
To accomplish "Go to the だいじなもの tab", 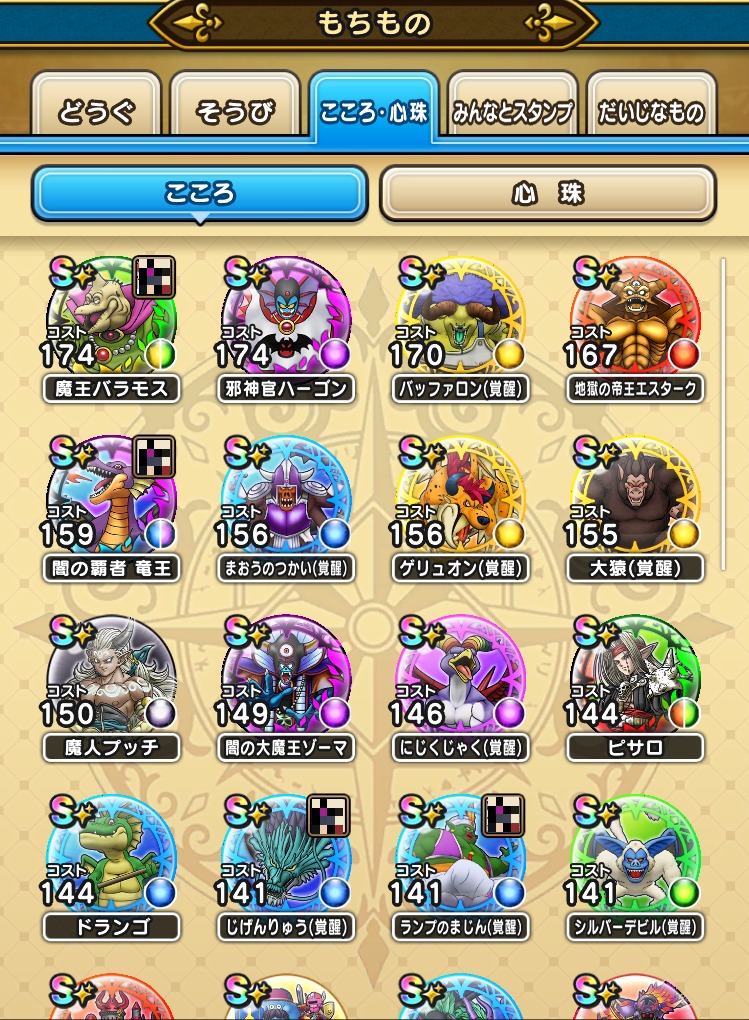I will click(x=651, y=110).
